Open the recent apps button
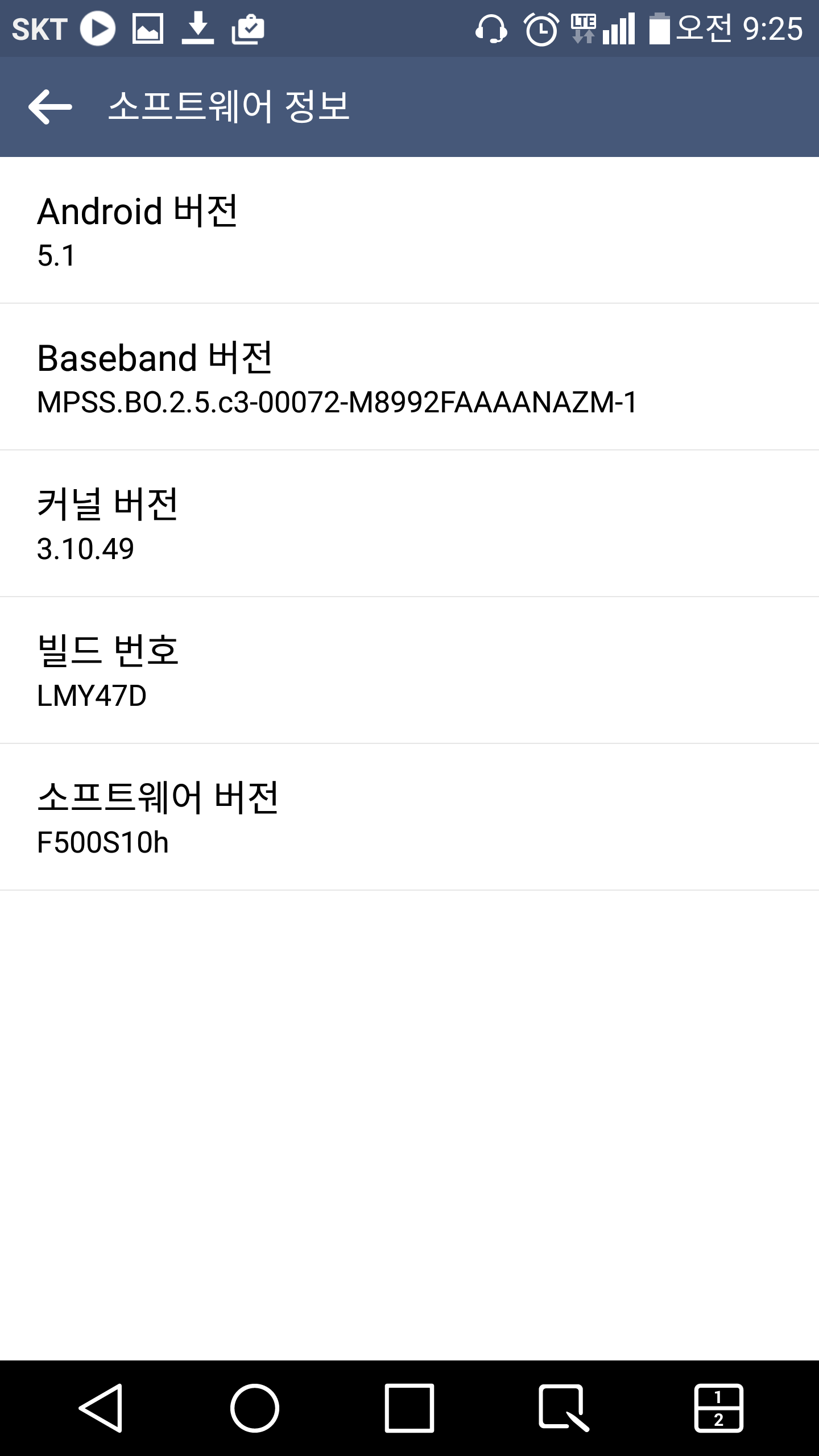Viewport: 819px width, 1456px height. (409, 1408)
